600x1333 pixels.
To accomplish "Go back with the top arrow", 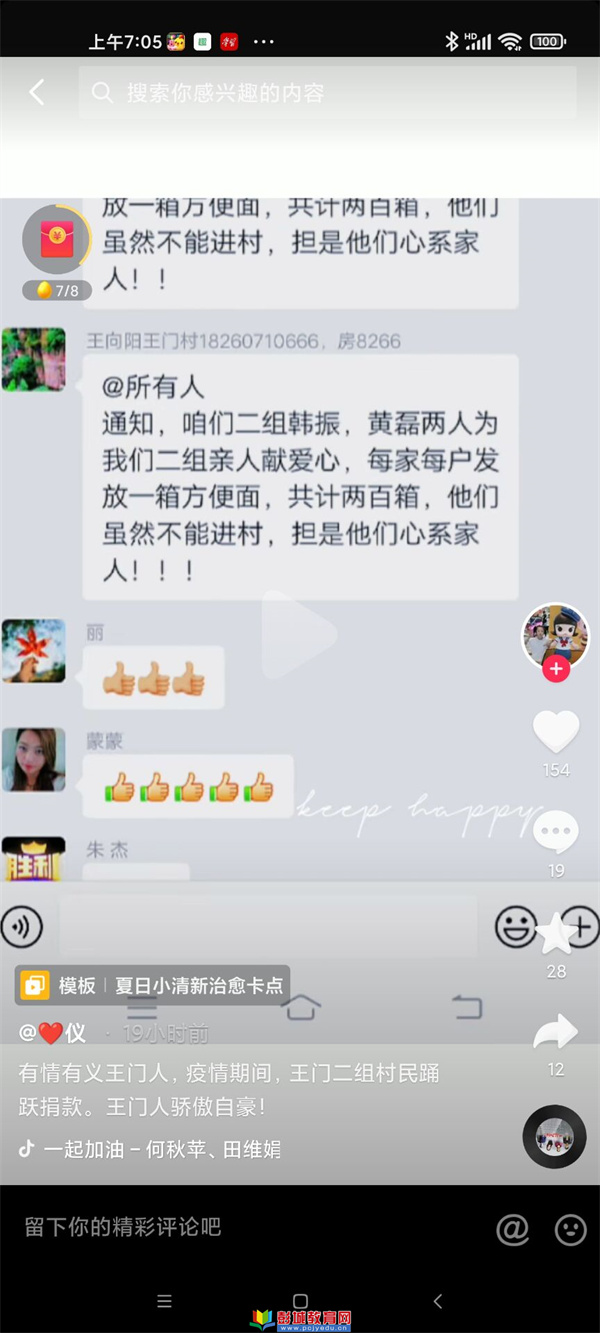I will point(37,93).
